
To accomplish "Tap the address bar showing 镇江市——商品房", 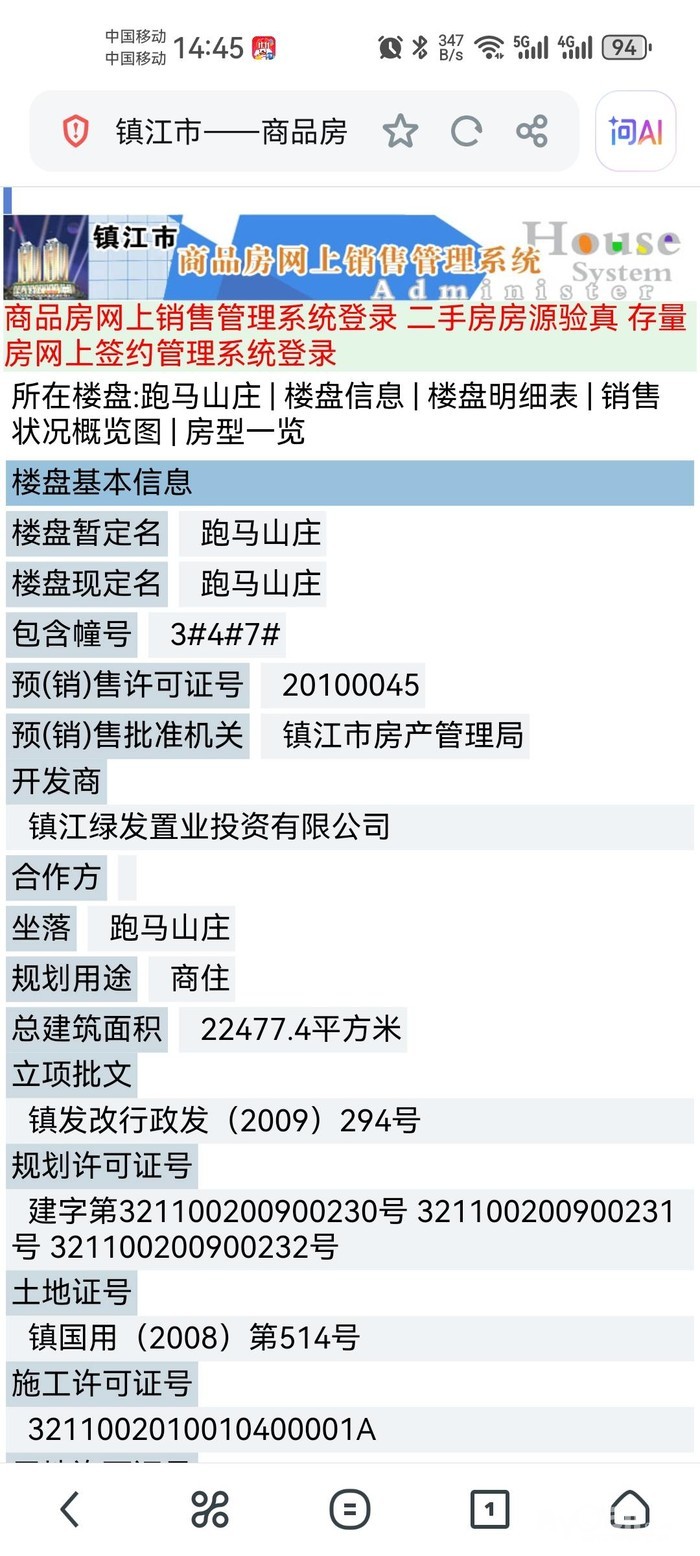I will pyautogui.click(x=231, y=131).
